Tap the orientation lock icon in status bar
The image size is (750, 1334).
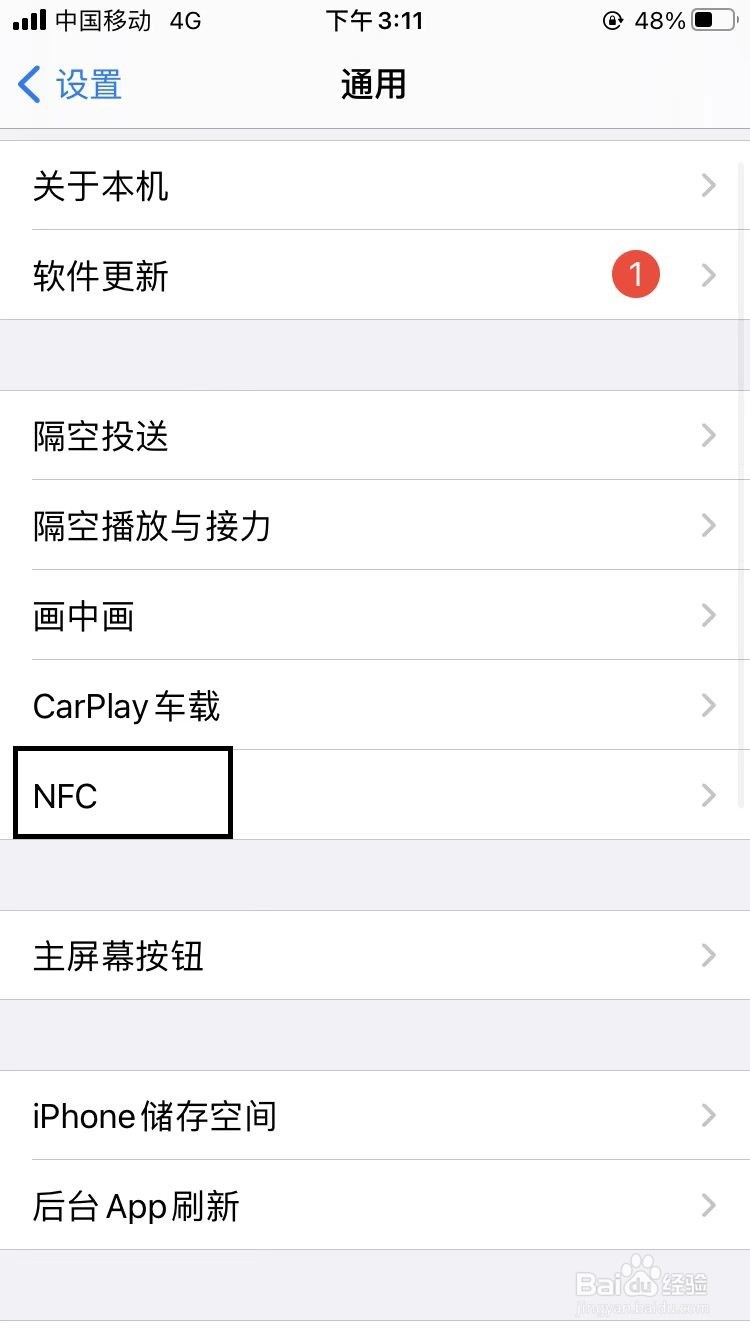point(611,21)
